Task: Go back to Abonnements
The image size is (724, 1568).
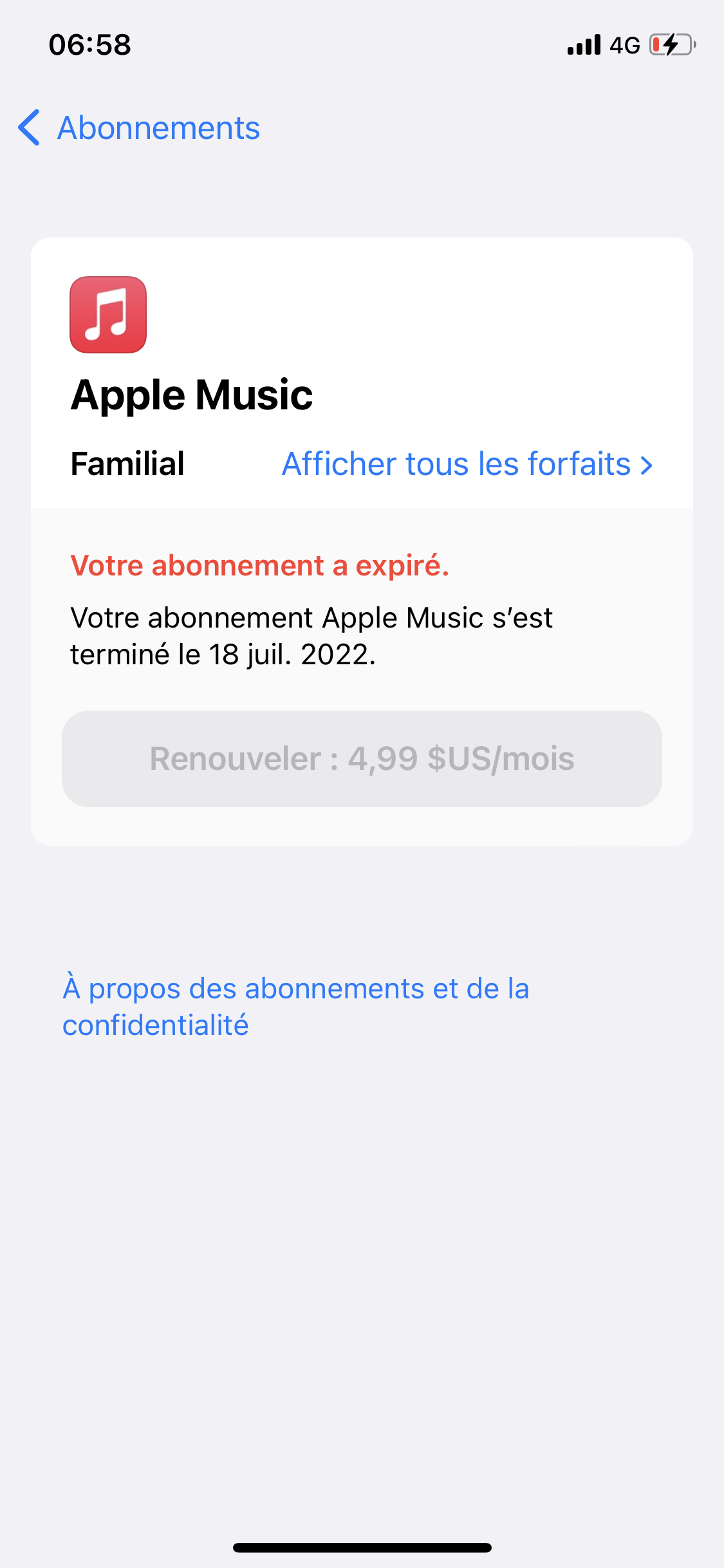Action: click(139, 128)
